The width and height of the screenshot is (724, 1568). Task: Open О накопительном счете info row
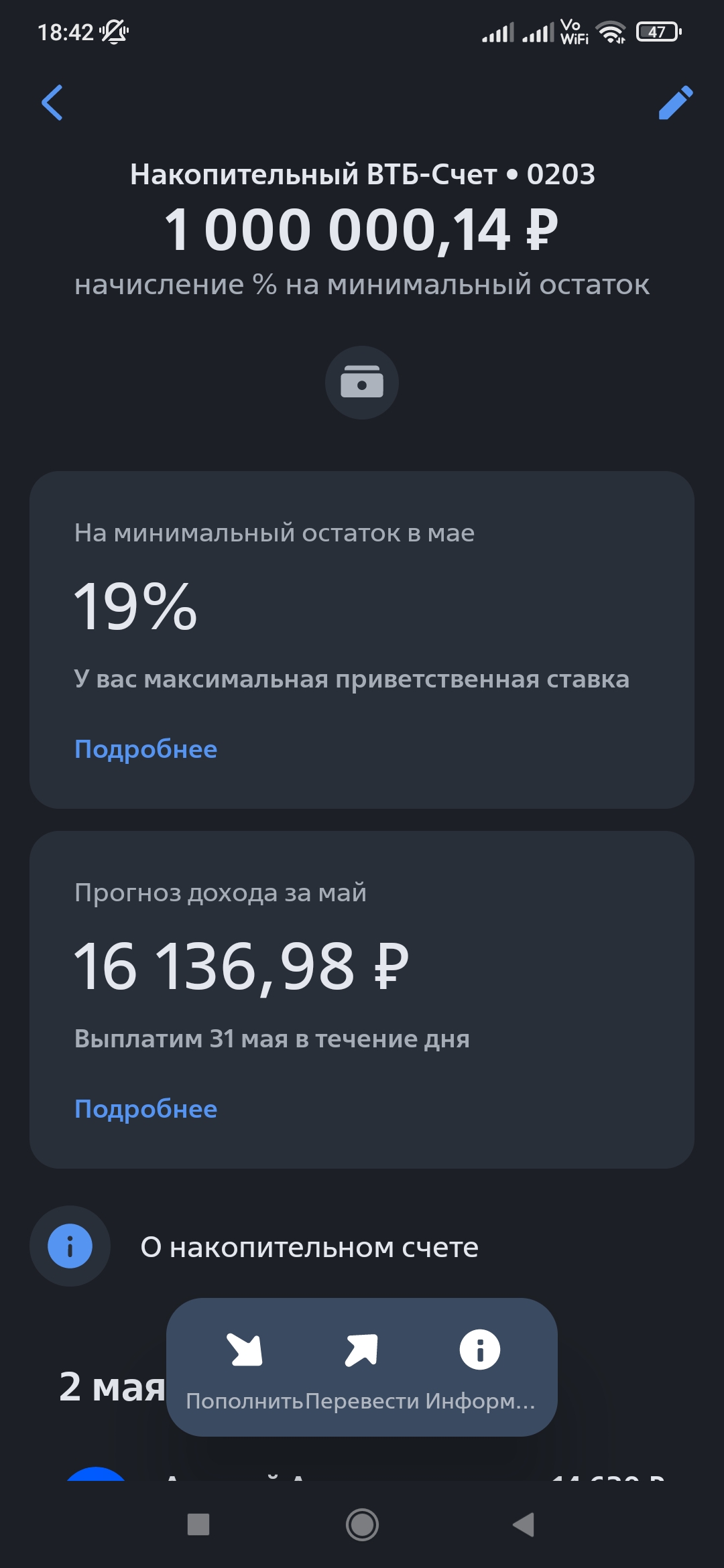click(362, 1246)
